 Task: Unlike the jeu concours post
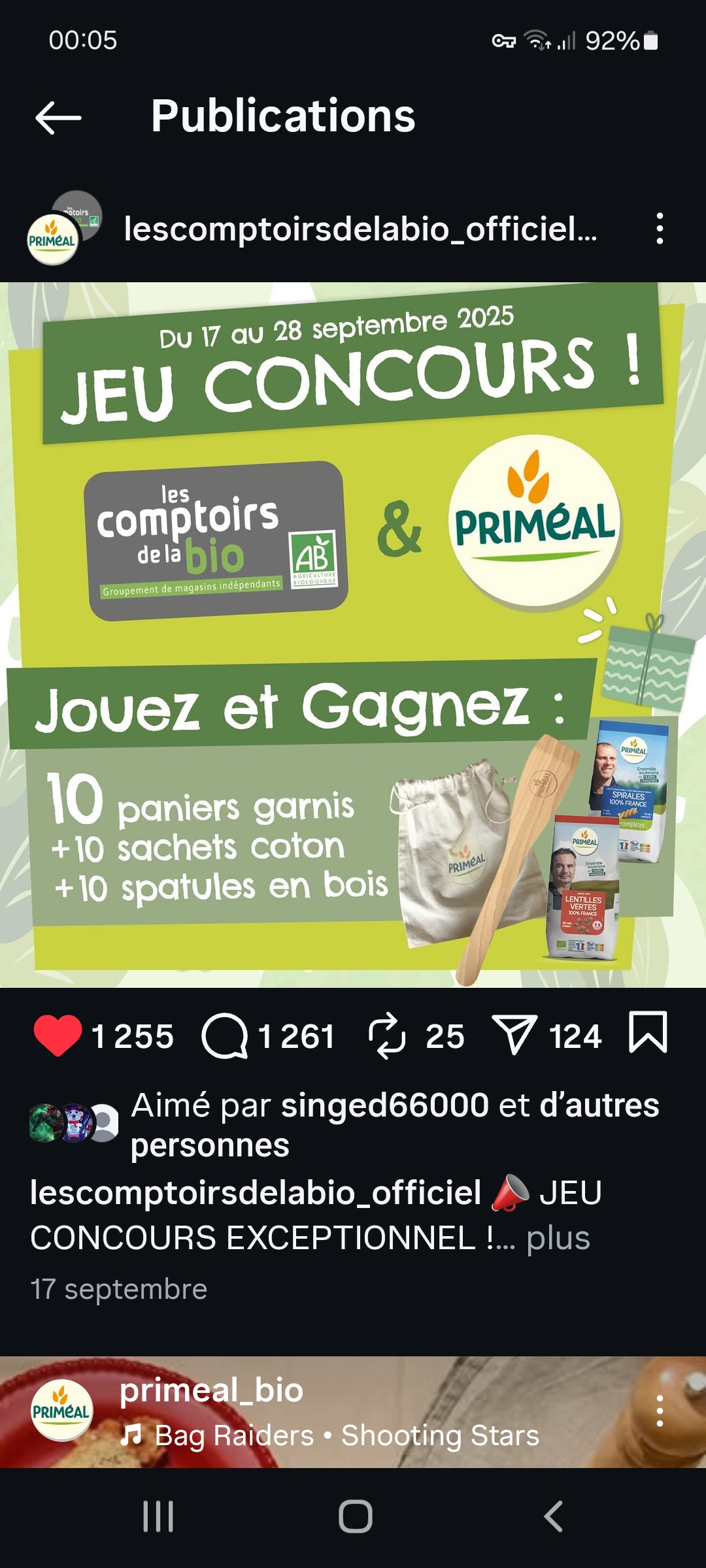pos(58,1036)
